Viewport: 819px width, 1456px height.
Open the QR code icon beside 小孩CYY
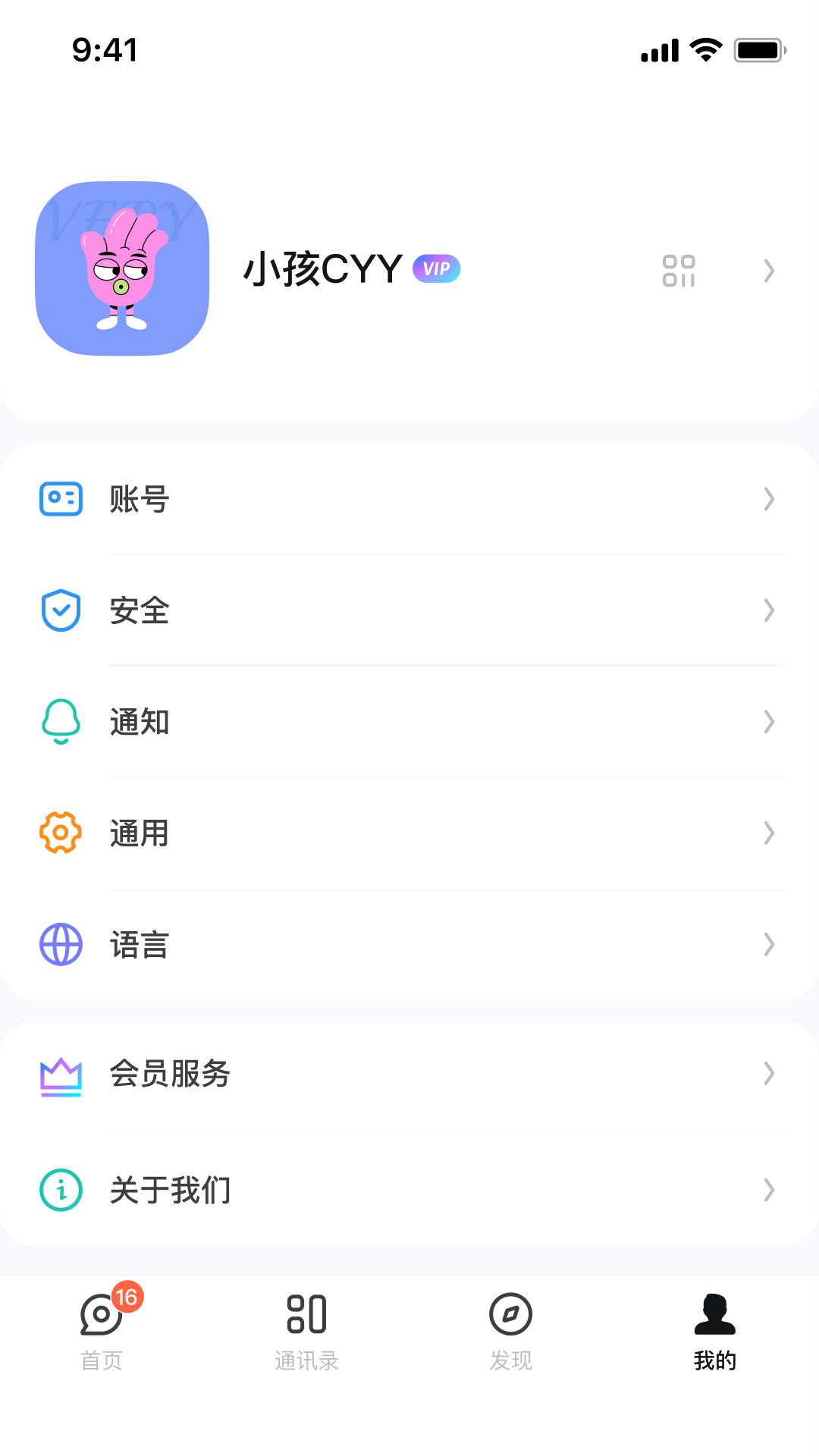pyautogui.click(x=679, y=271)
